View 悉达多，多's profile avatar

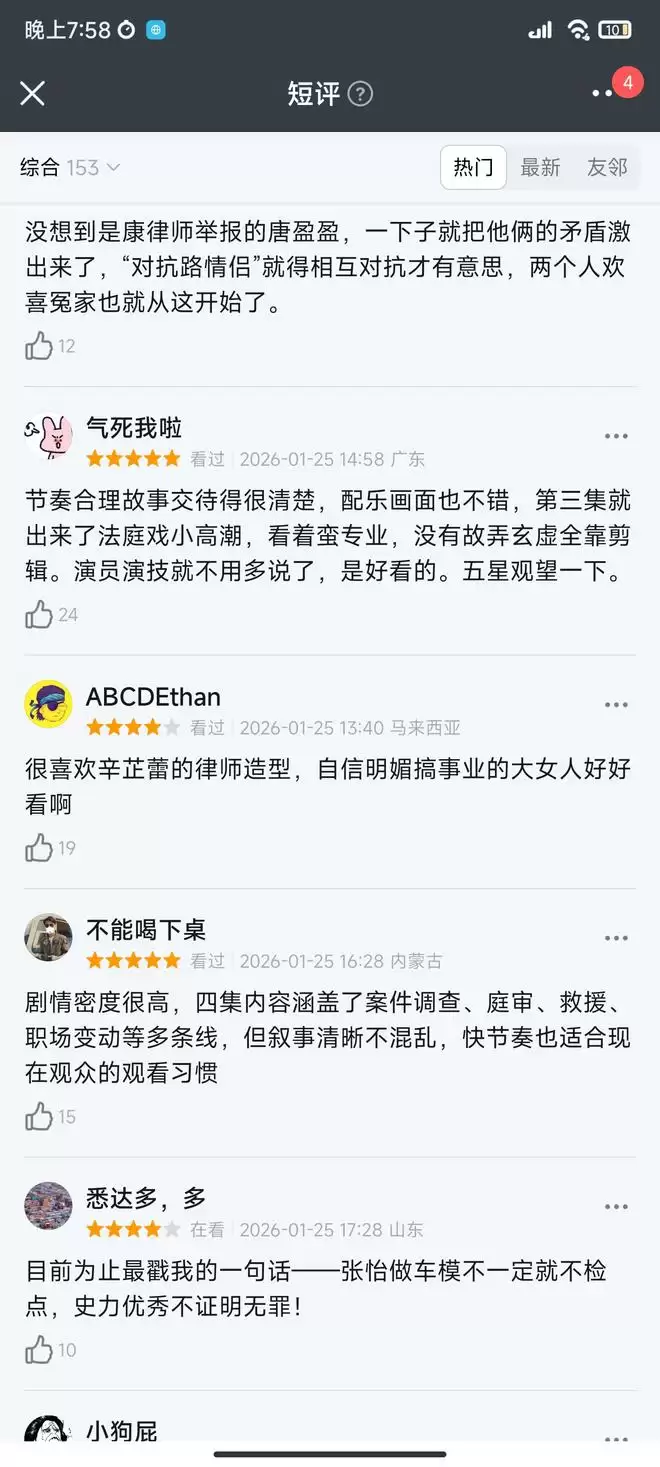(x=48, y=1206)
